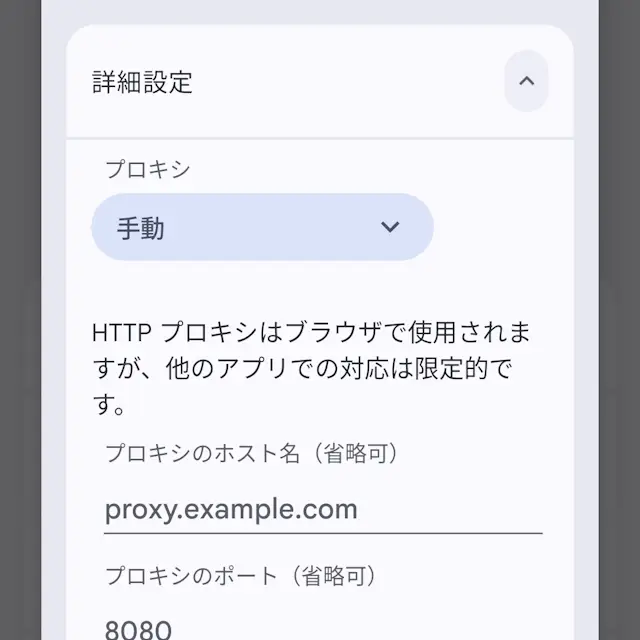Open the プロキシ dropdown showing 手動

click(x=262, y=227)
